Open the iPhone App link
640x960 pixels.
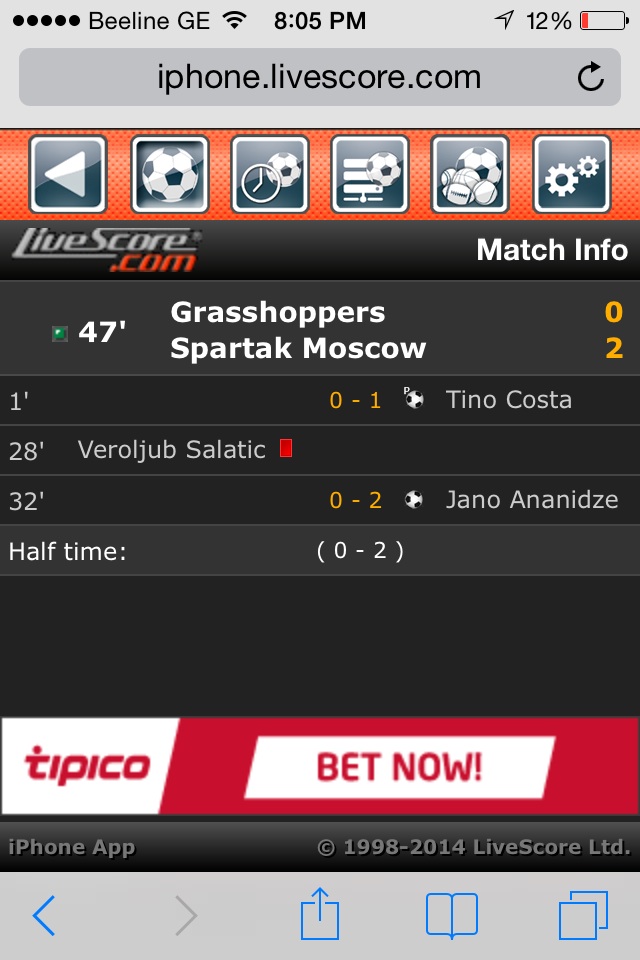coord(71,847)
